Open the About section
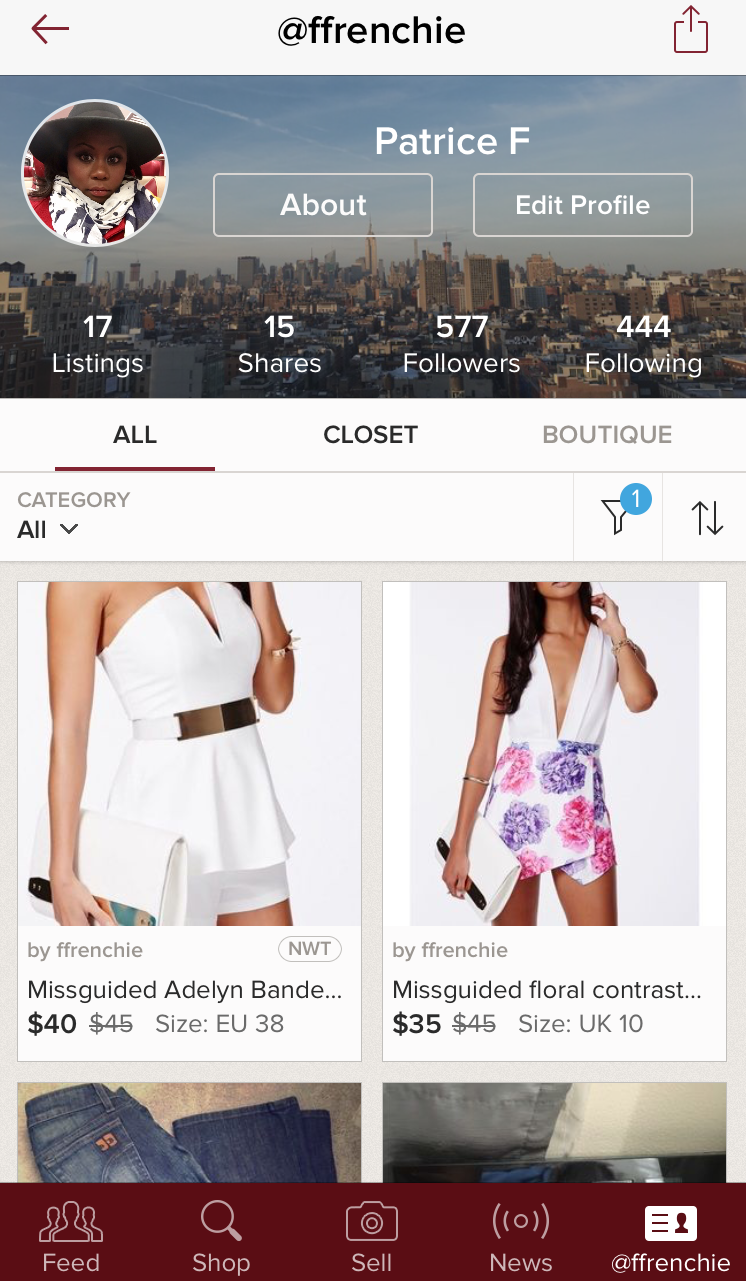This screenshot has width=746, height=1281. [323, 205]
